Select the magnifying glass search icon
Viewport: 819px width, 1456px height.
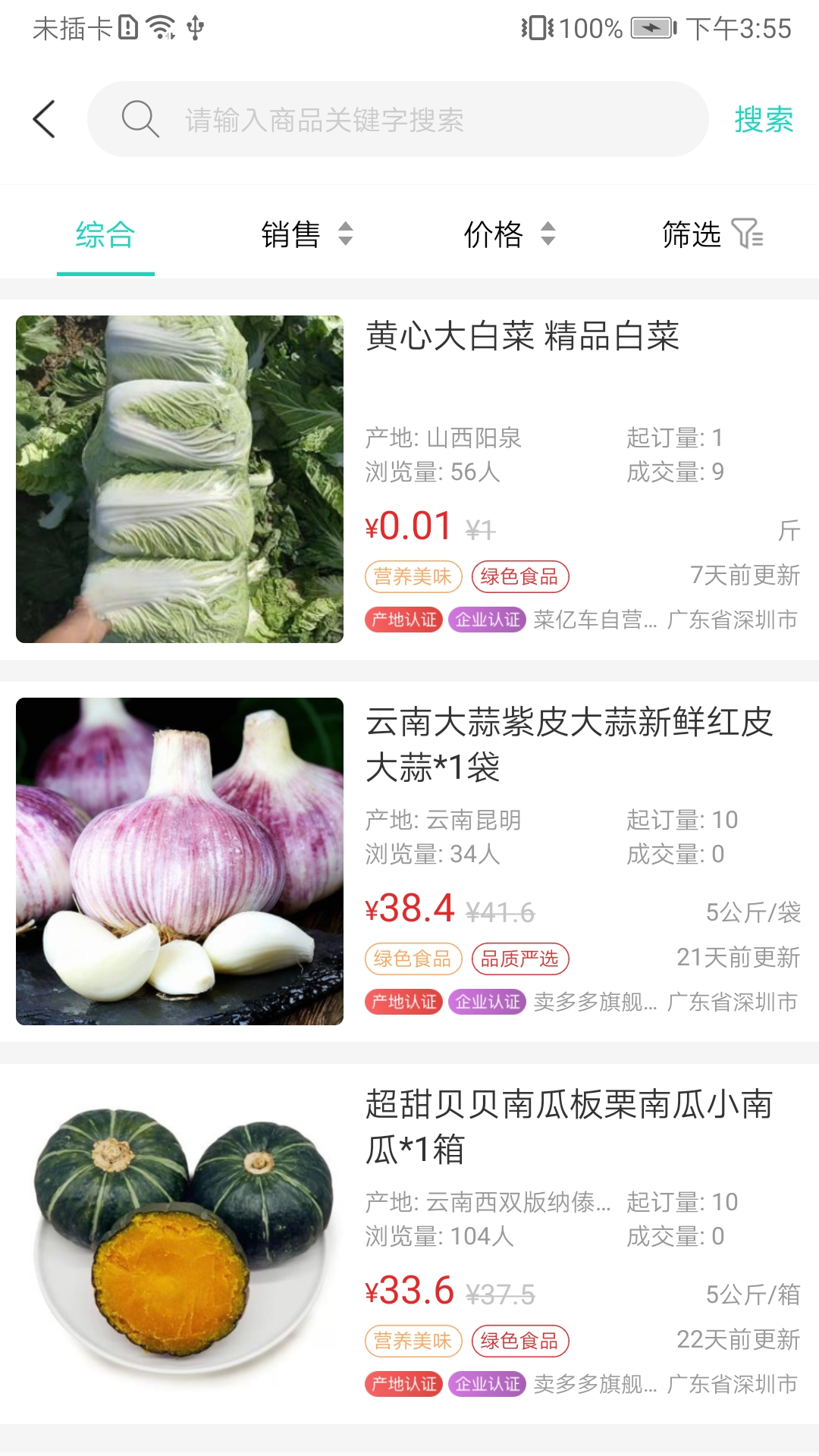tap(139, 118)
